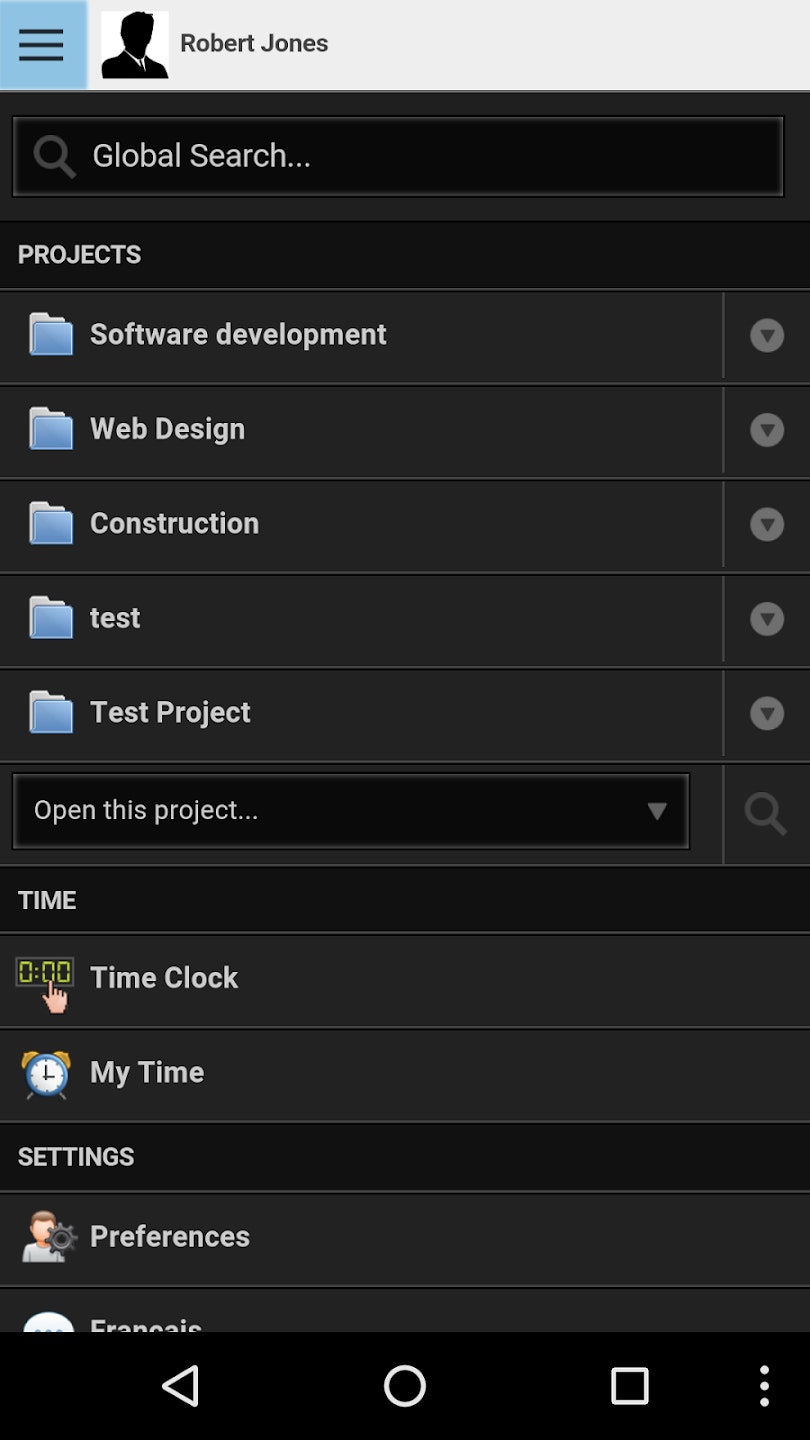Go back using system back button

(181, 1386)
